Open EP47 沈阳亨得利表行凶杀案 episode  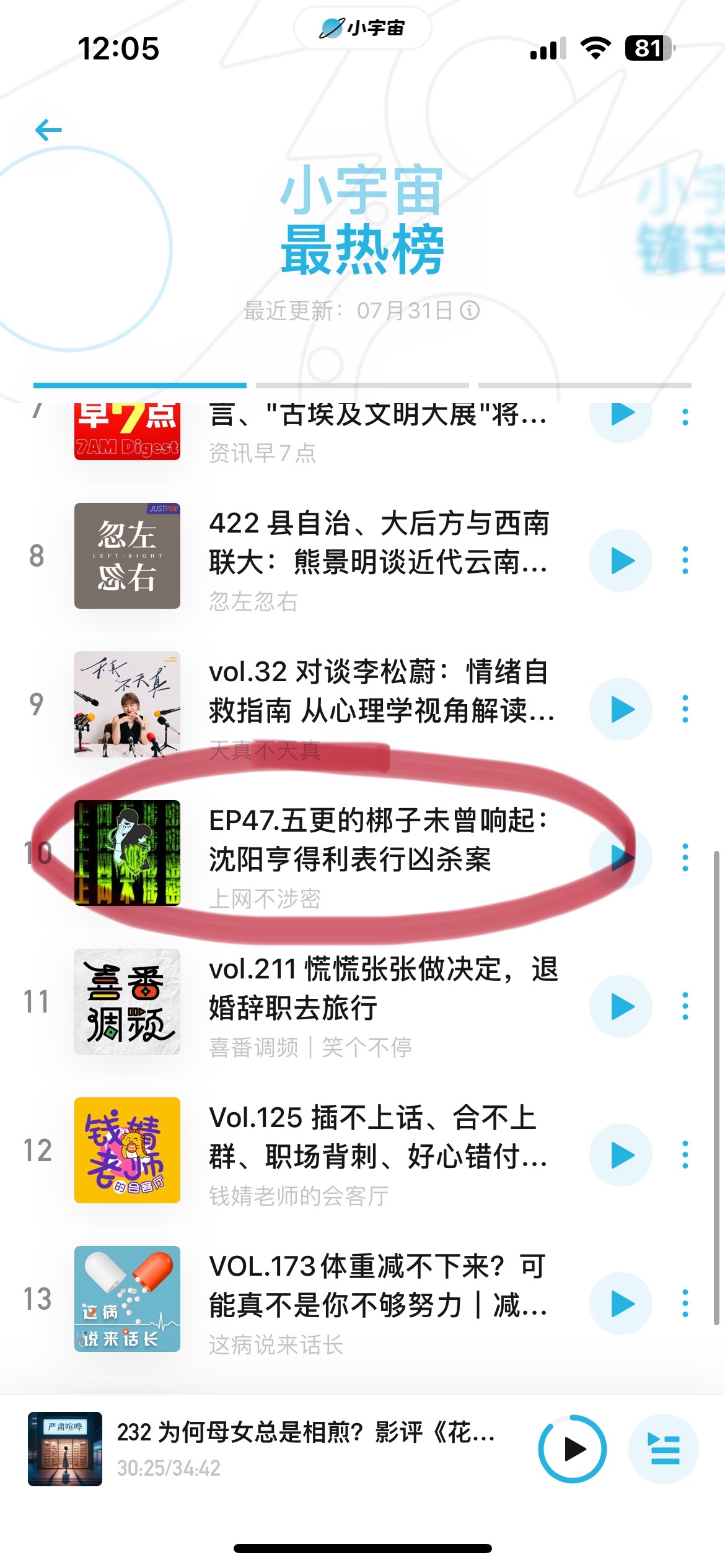coord(378,840)
